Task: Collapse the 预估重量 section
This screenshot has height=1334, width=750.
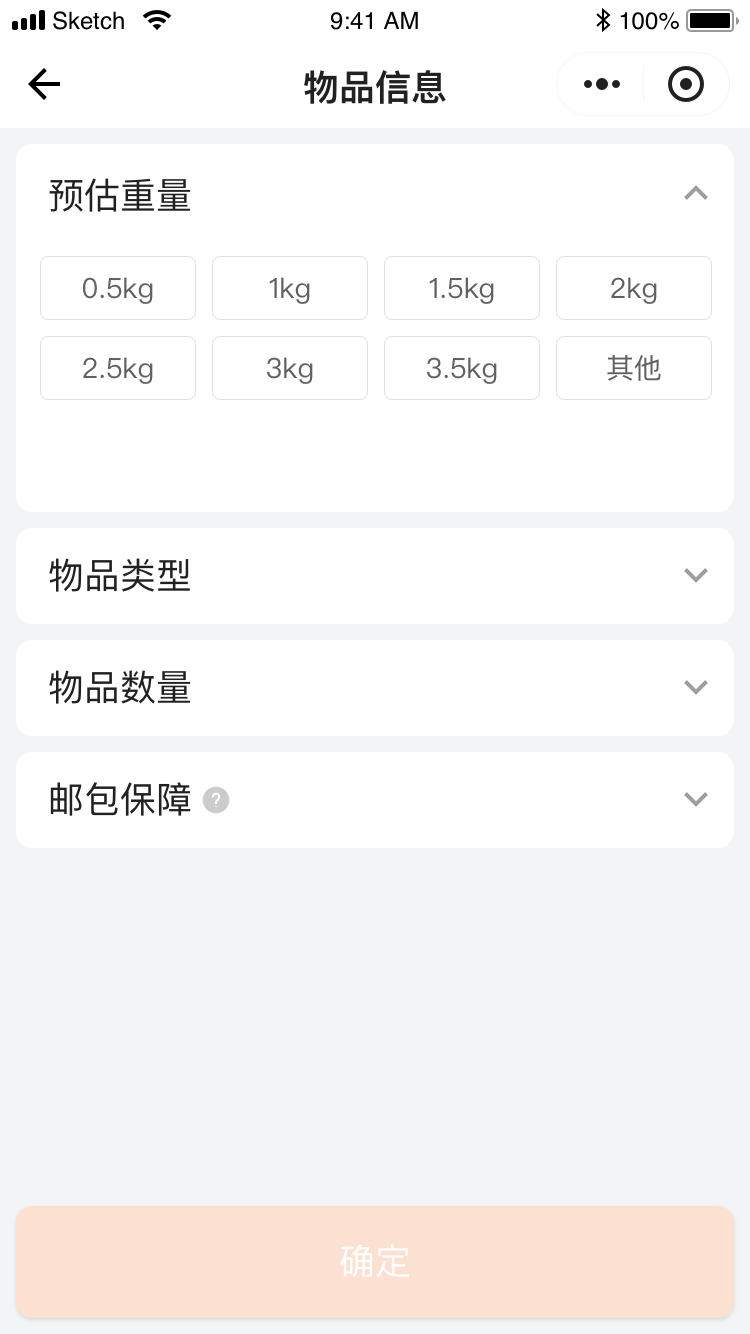Action: 696,194
